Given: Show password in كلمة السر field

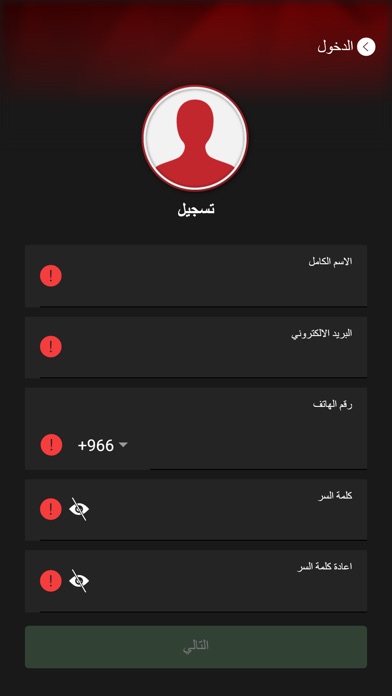Looking at the screenshot, I should pyautogui.click(x=79, y=509).
